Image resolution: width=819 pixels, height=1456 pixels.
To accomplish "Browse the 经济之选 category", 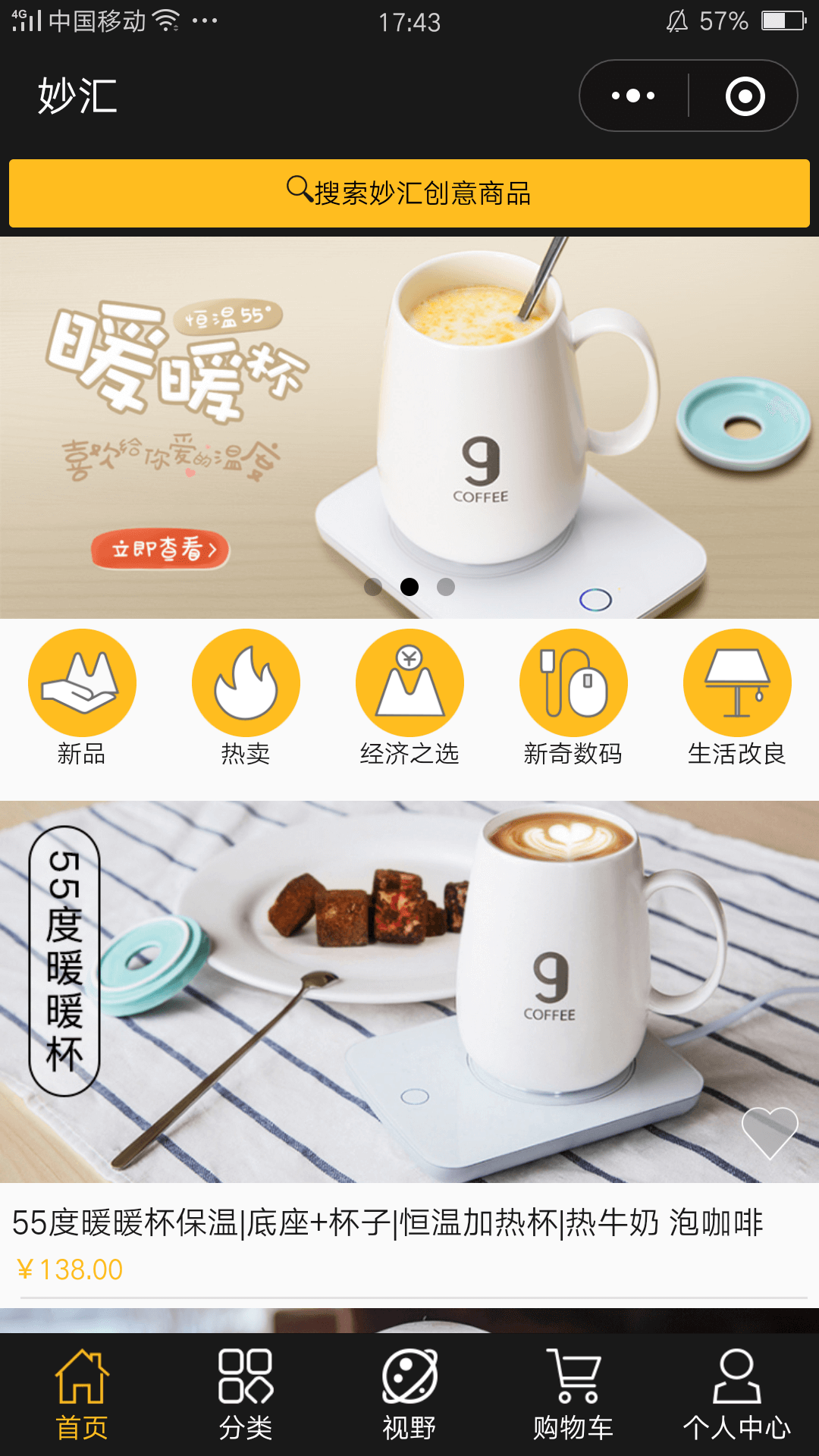I will pos(409,698).
